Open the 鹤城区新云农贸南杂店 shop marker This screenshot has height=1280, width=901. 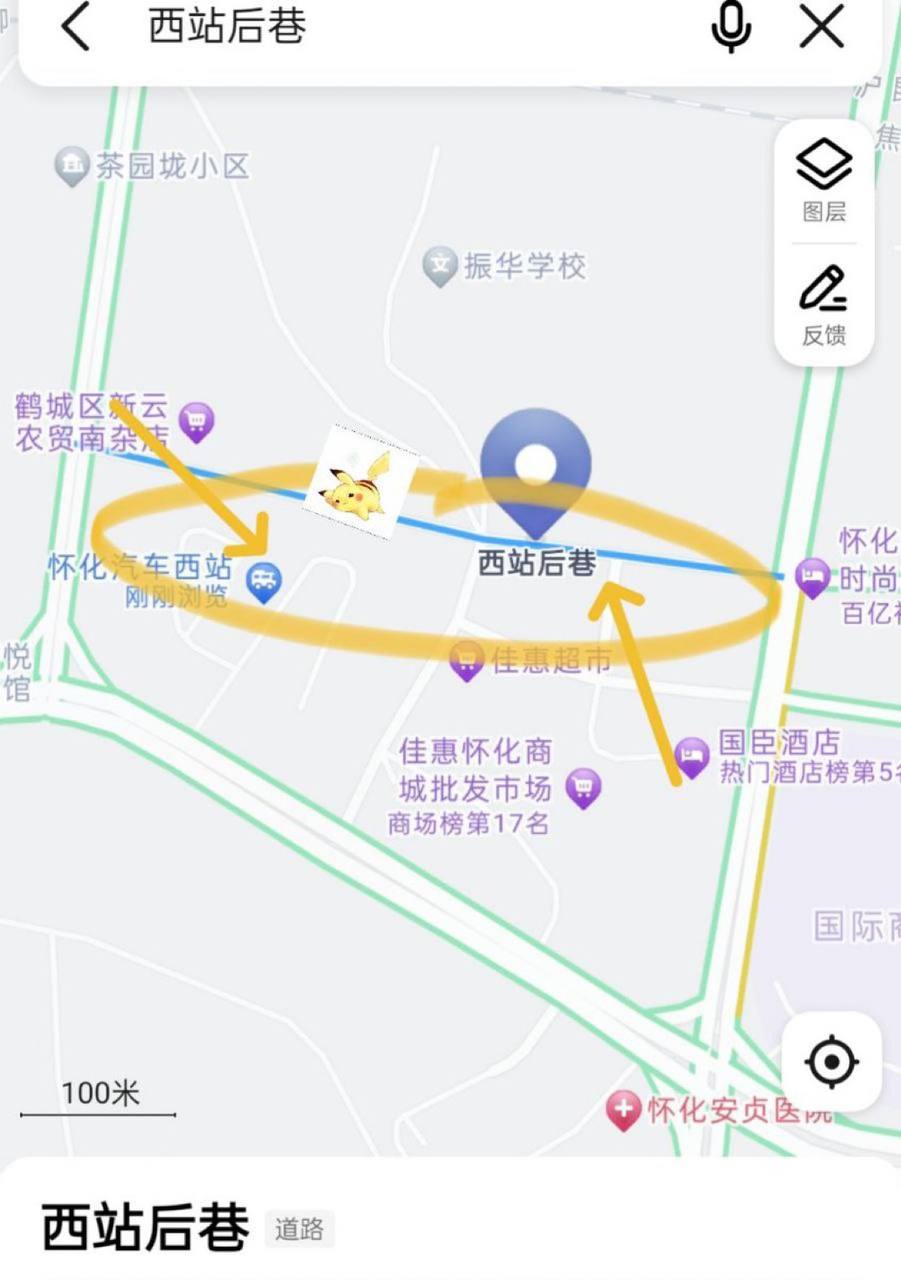(197, 421)
